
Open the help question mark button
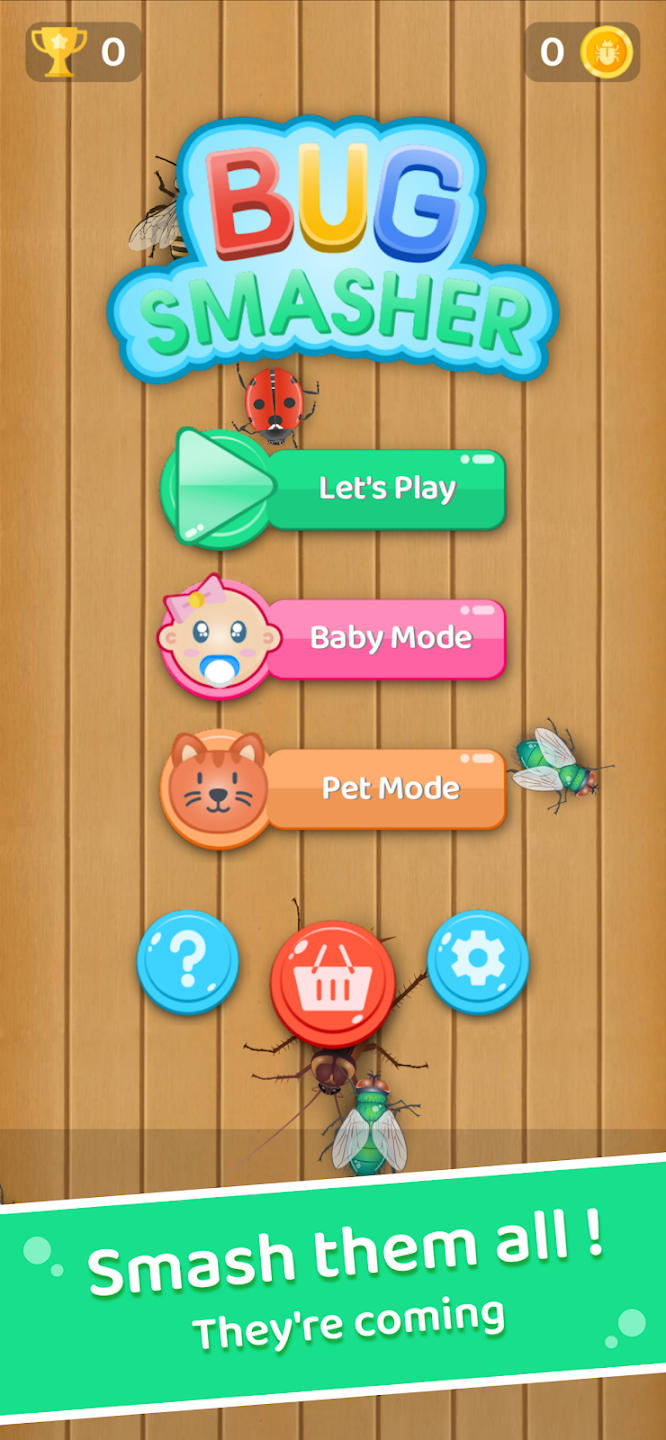[x=188, y=962]
